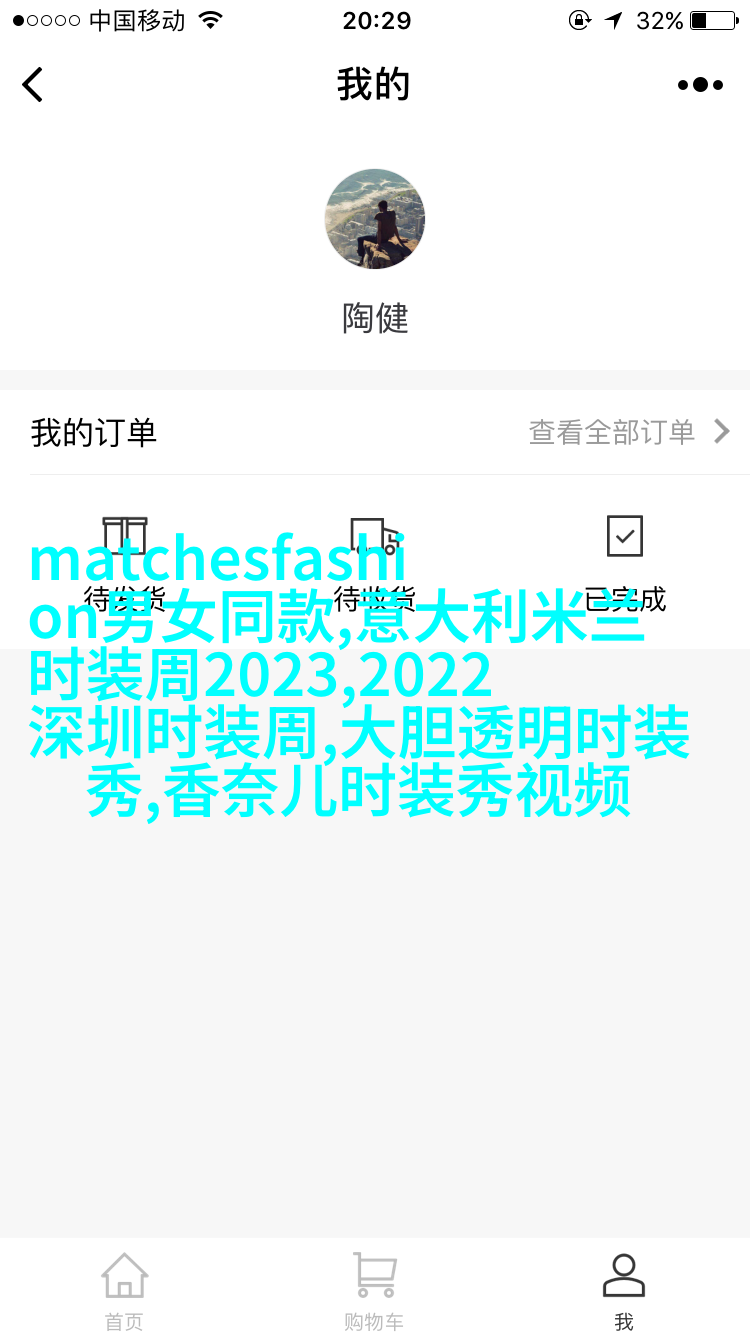
Task: Go back to the previous page
Action: click(x=33, y=85)
